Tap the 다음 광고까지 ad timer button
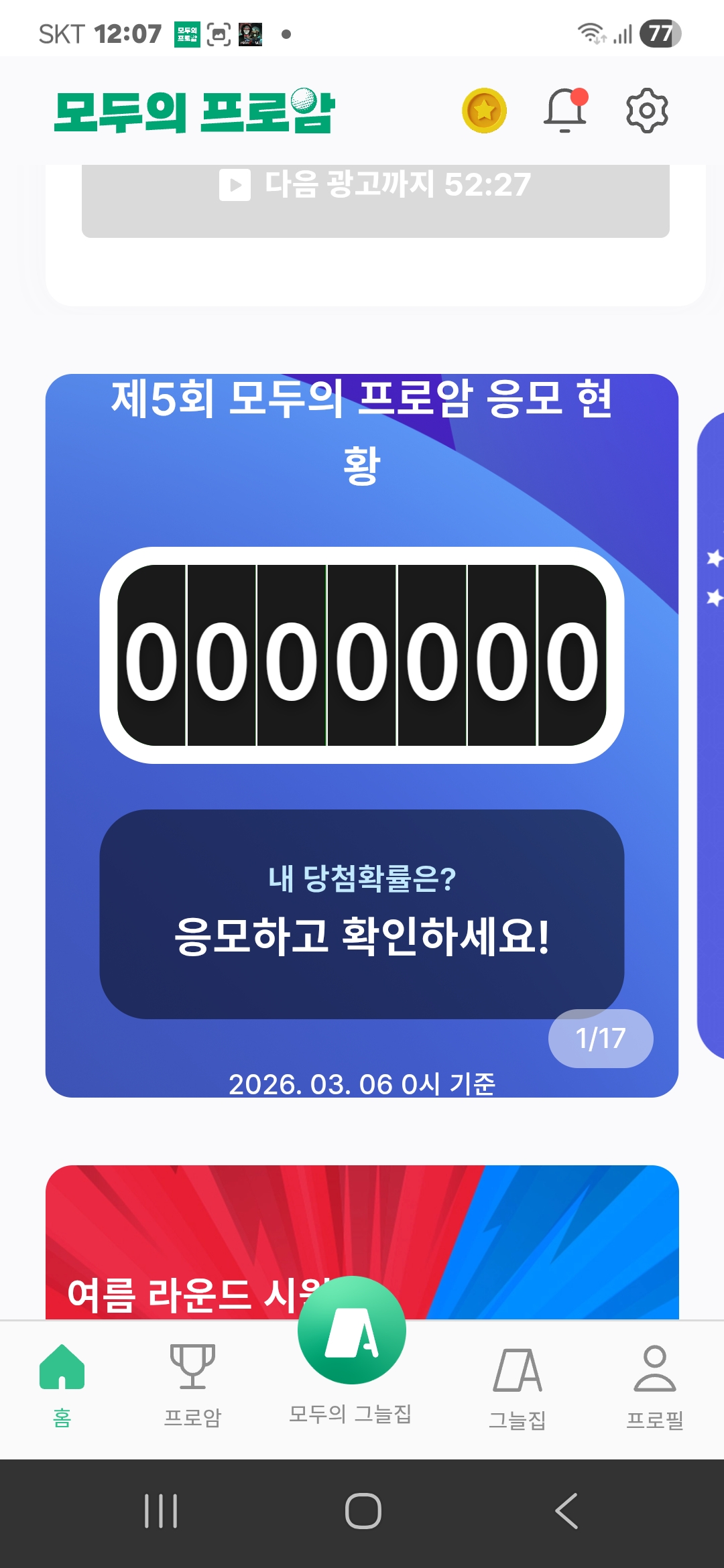Screen dimensions: 724x1568 coord(375,194)
